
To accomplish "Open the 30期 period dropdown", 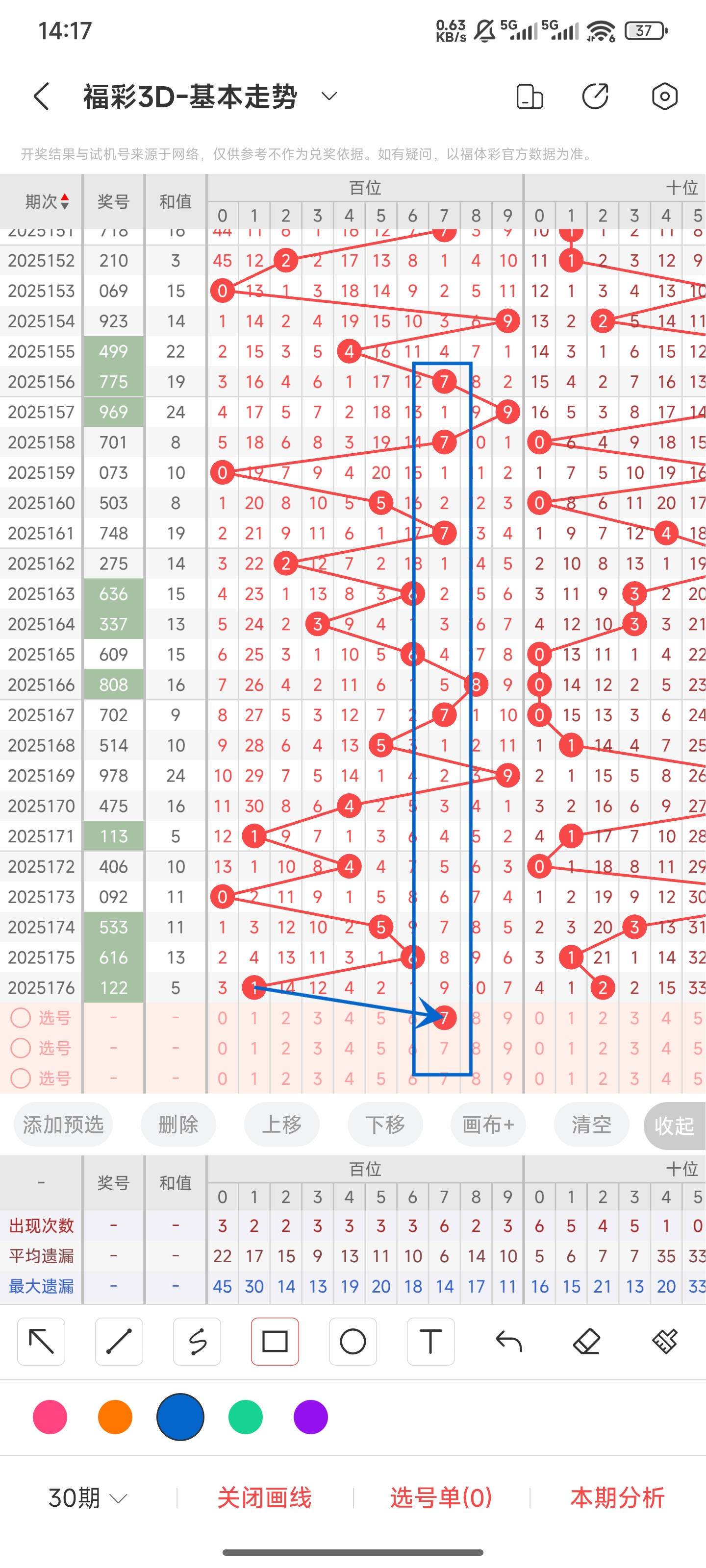I will point(88,1498).
